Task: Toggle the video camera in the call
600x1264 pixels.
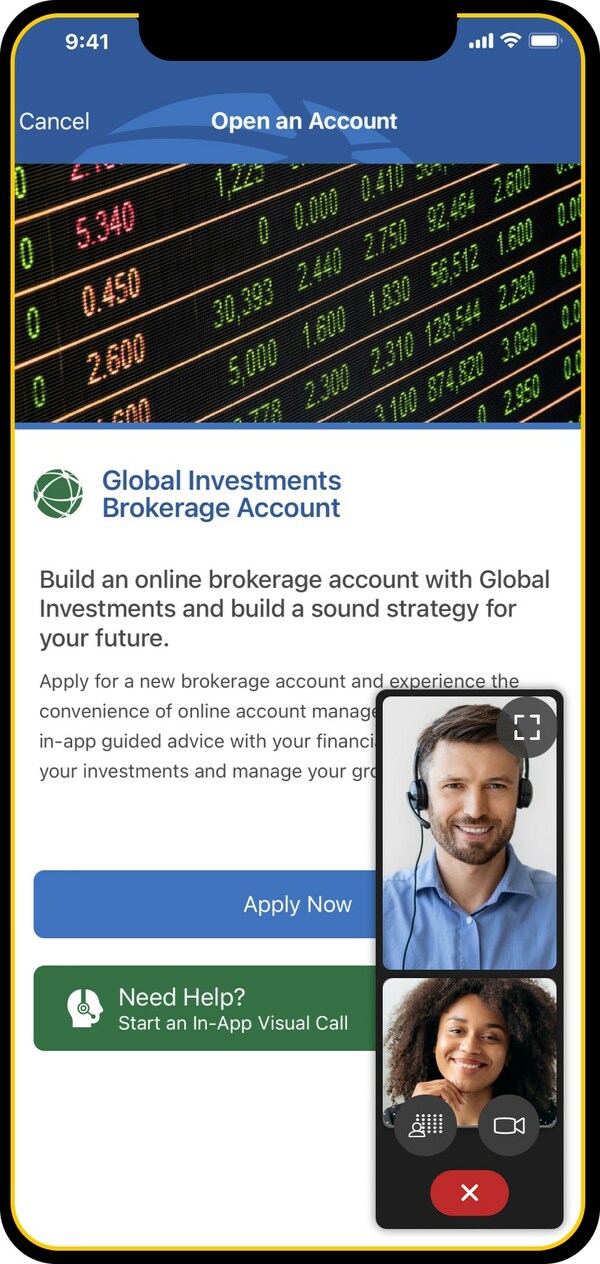Action: tap(509, 1125)
